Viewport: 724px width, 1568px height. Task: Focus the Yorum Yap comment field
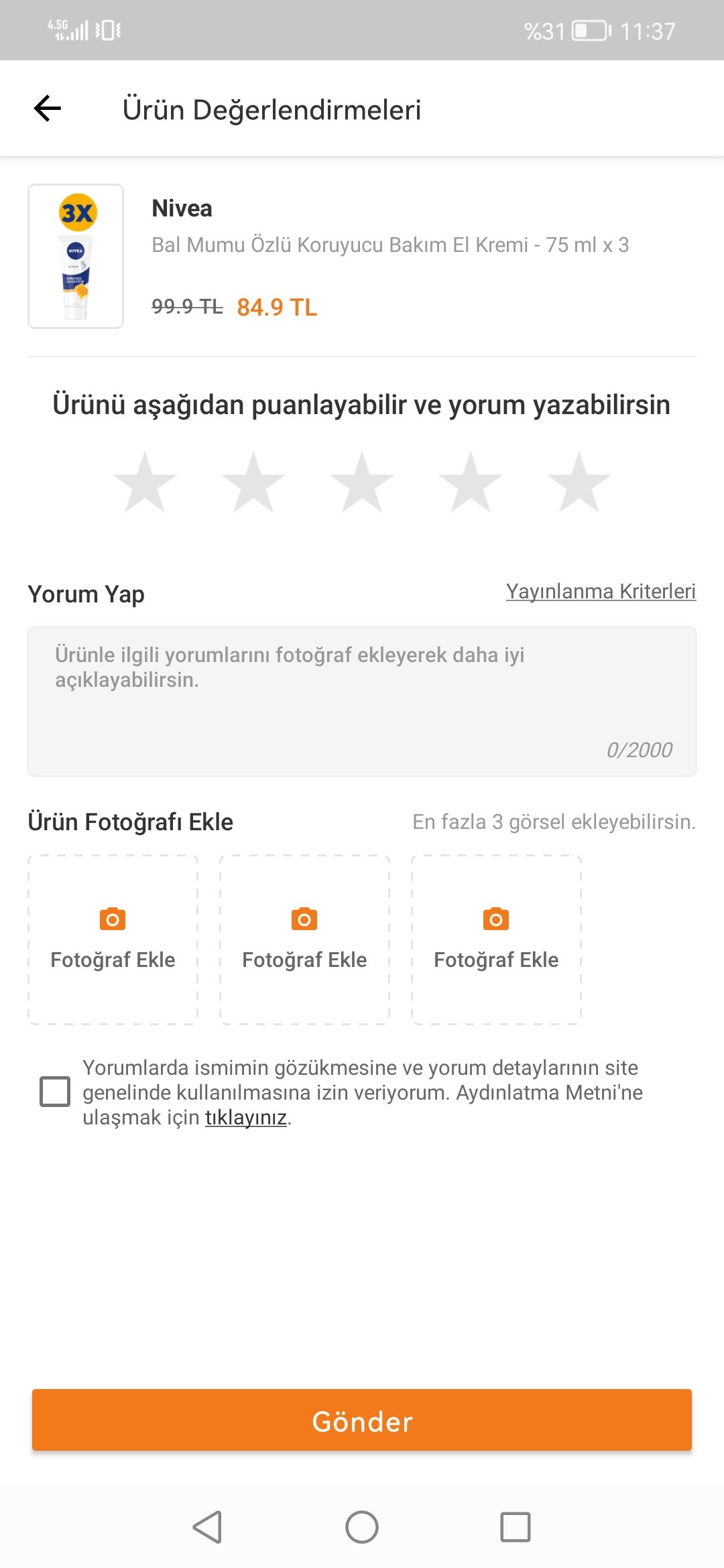tap(362, 702)
